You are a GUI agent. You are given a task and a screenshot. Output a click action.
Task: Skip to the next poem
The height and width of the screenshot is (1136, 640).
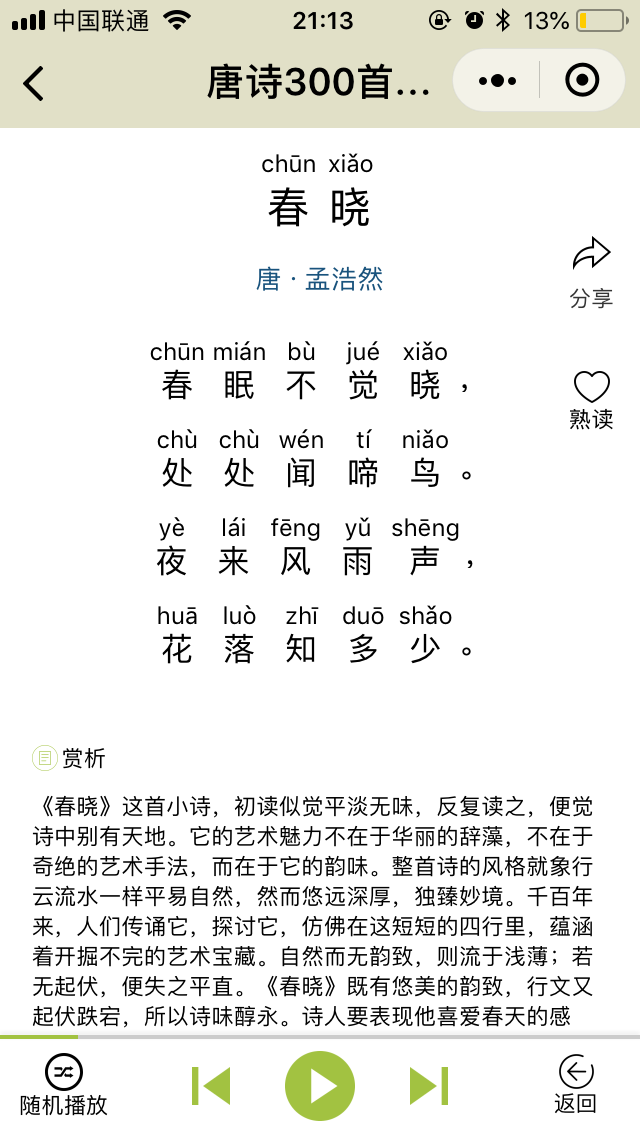click(x=429, y=1086)
